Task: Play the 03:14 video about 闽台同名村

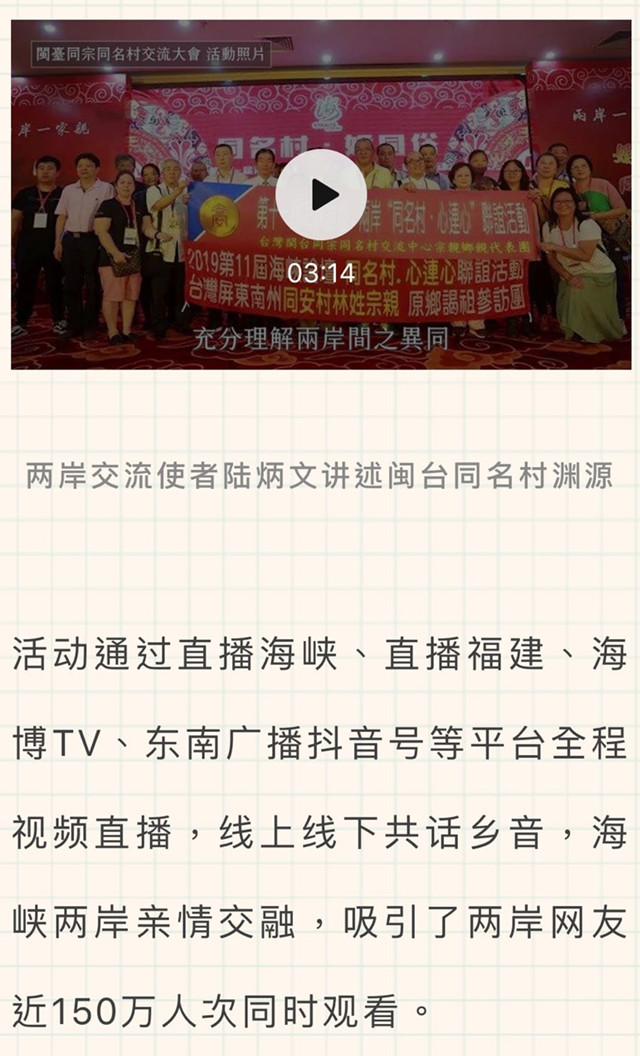Action: coord(320,195)
